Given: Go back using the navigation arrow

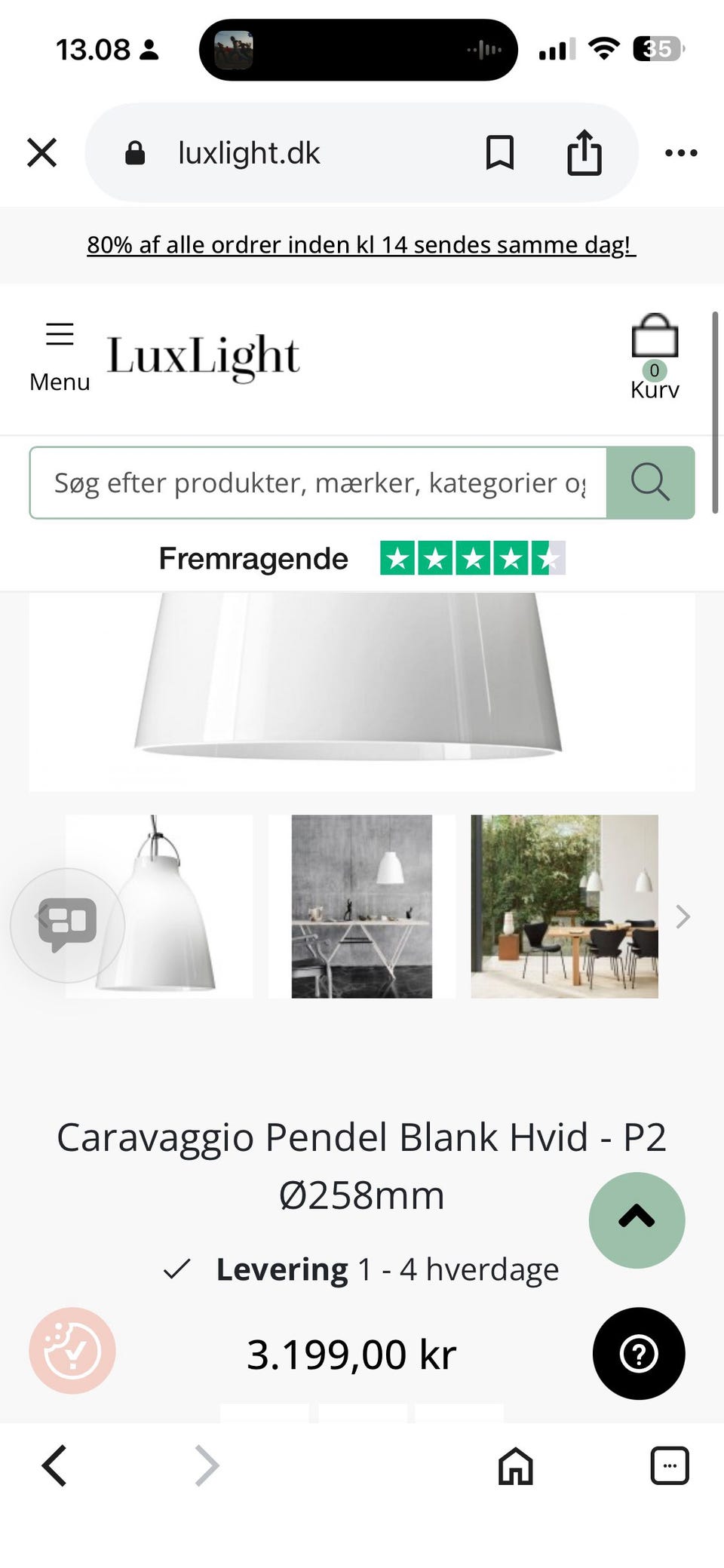Looking at the screenshot, I should pos(53,1466).
